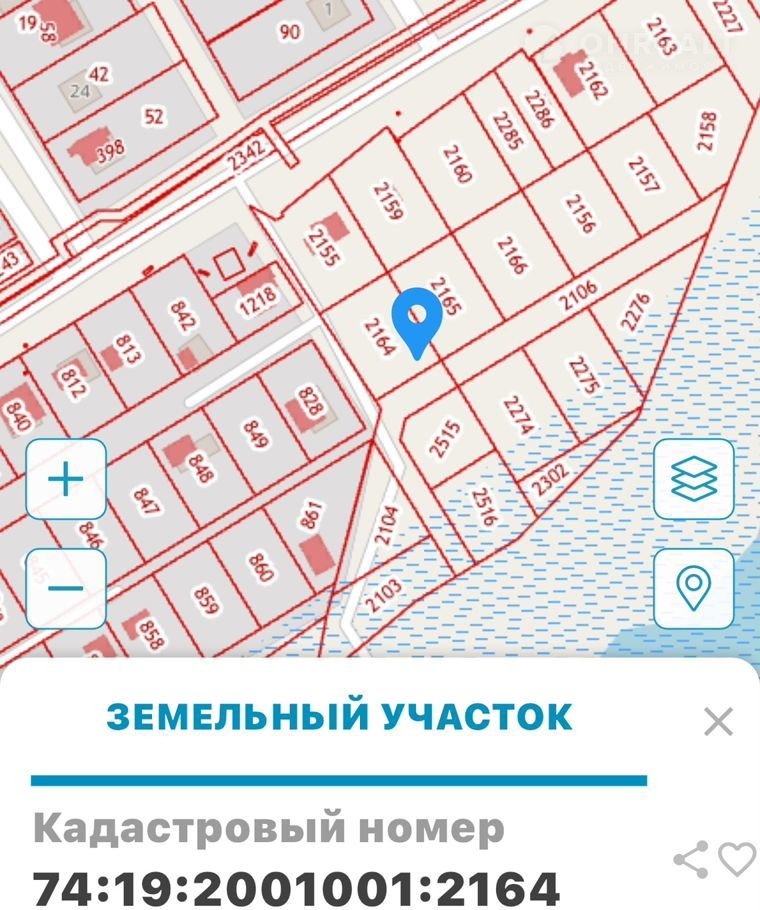The image size is (760, 910).
Task: Open the map layers selector
Action: coord(694,479)
